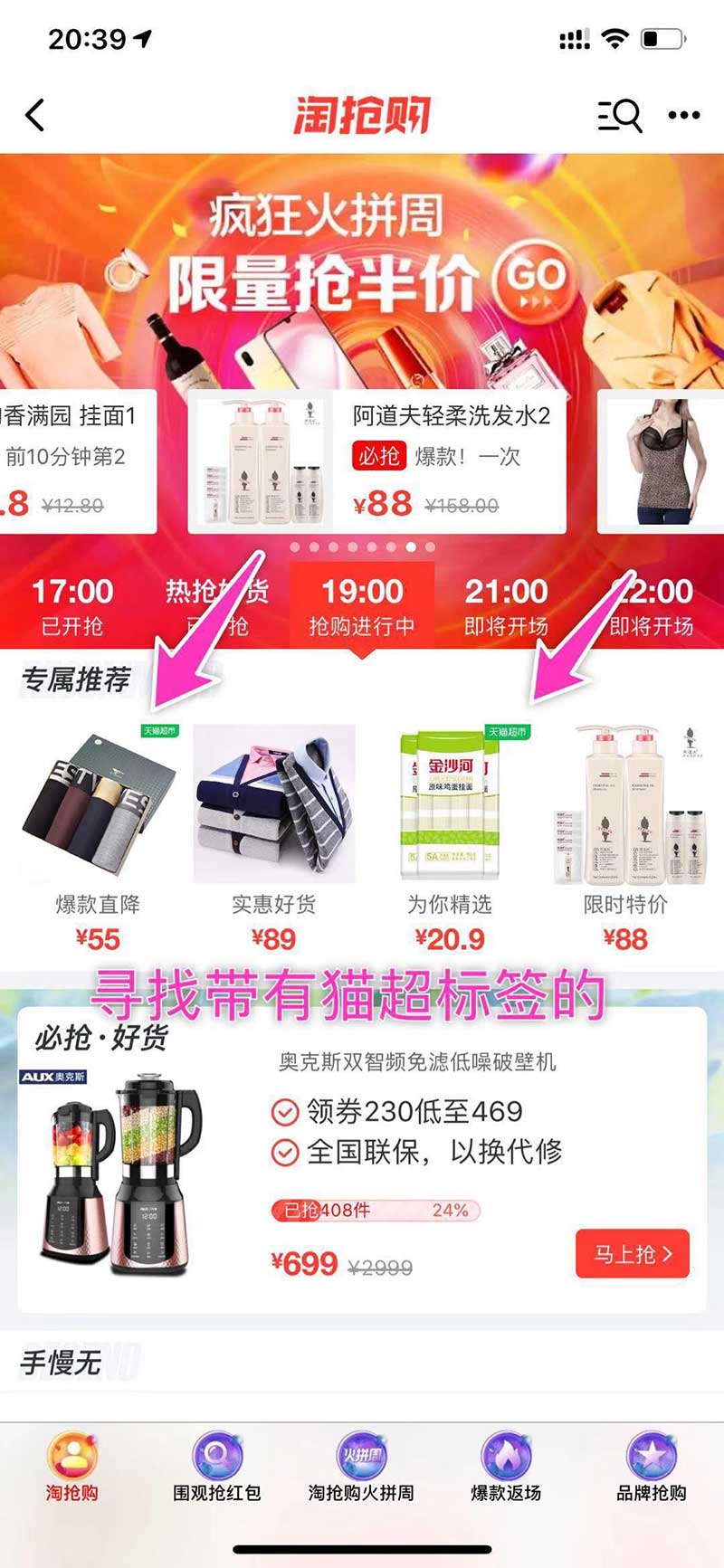Open the 围观抢红包 tab
This screenshot has width=724, height=1568.
click(x=217, y=1466)
